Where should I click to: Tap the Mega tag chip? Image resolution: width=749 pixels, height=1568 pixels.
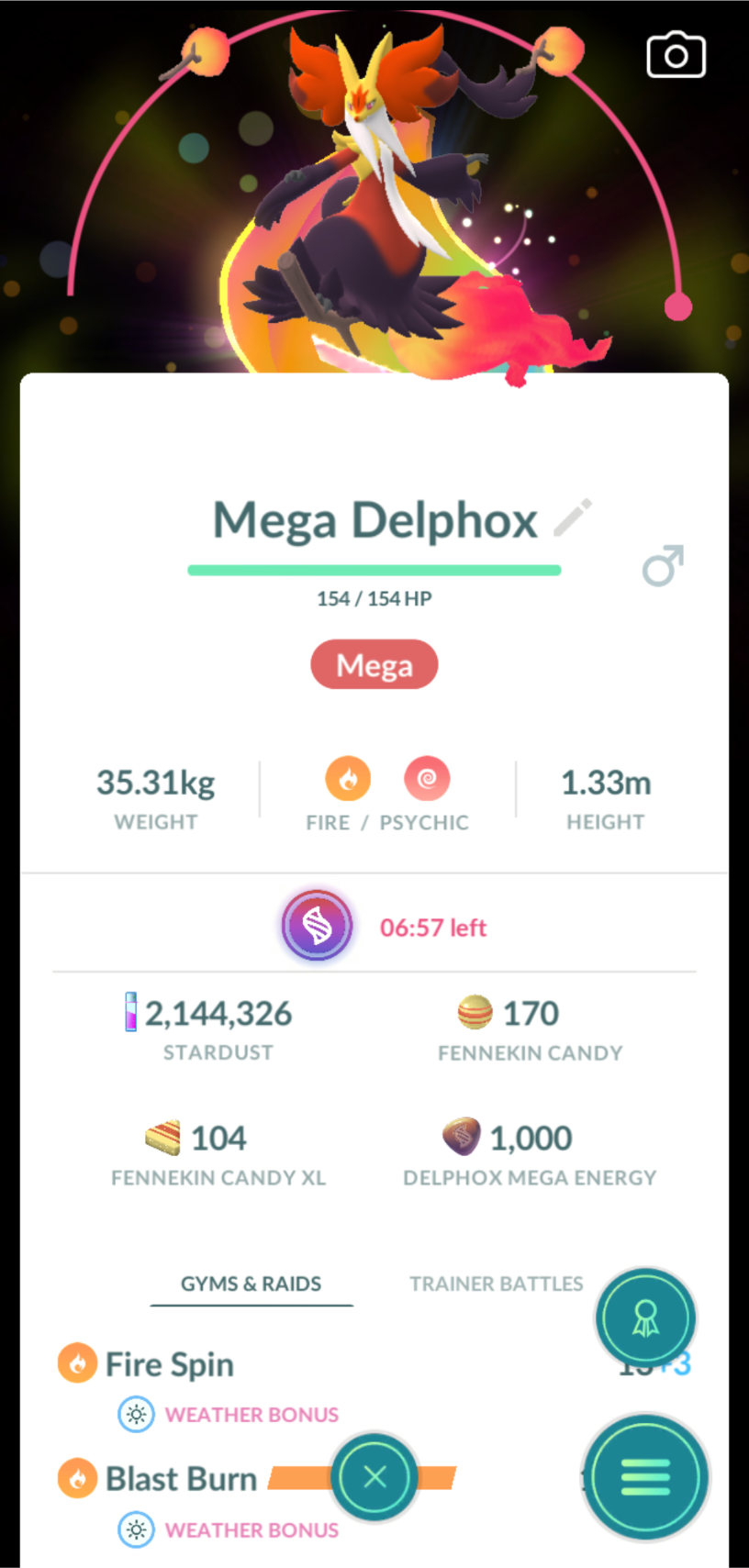[x=374, y=665]
